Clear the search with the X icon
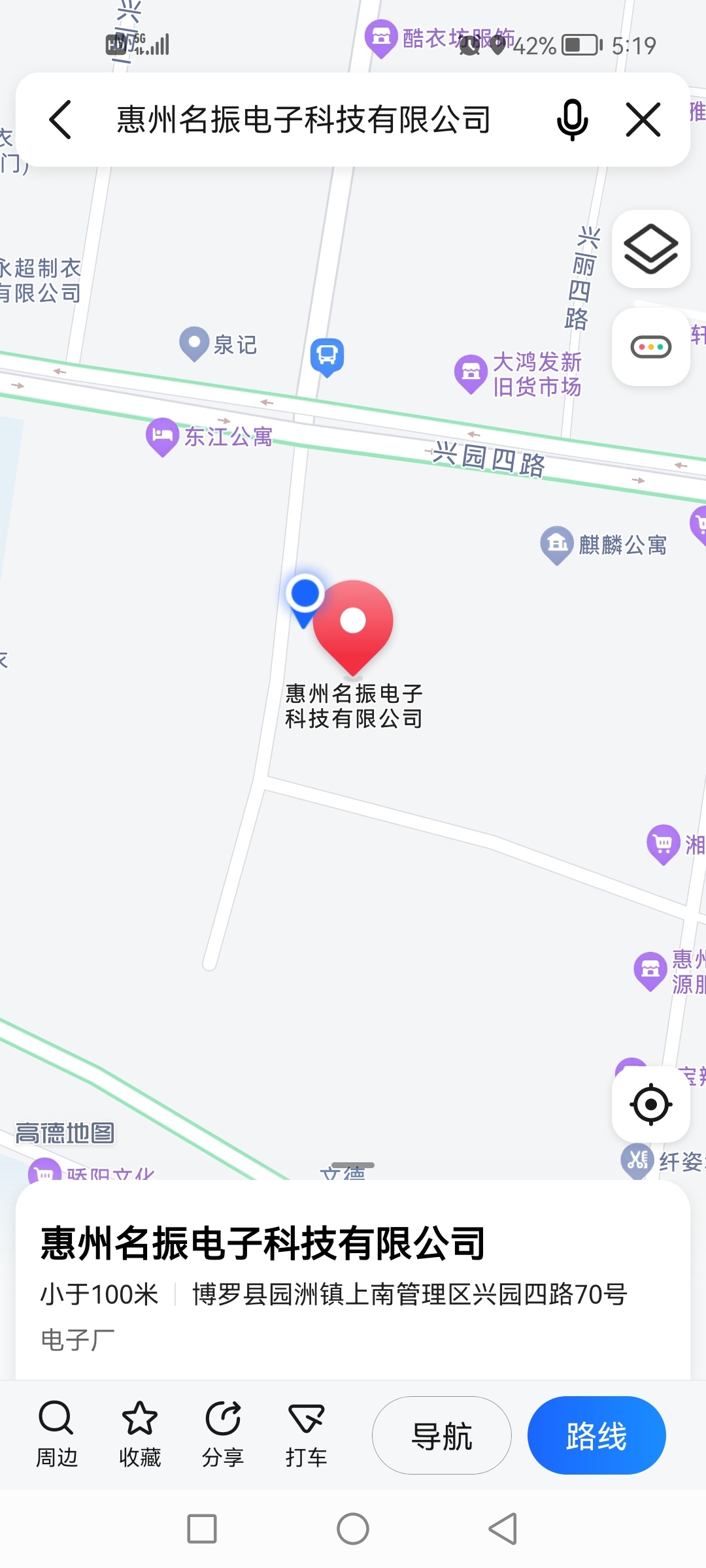Viewport: 706px width, 1568px height. [x=643, y=120]
